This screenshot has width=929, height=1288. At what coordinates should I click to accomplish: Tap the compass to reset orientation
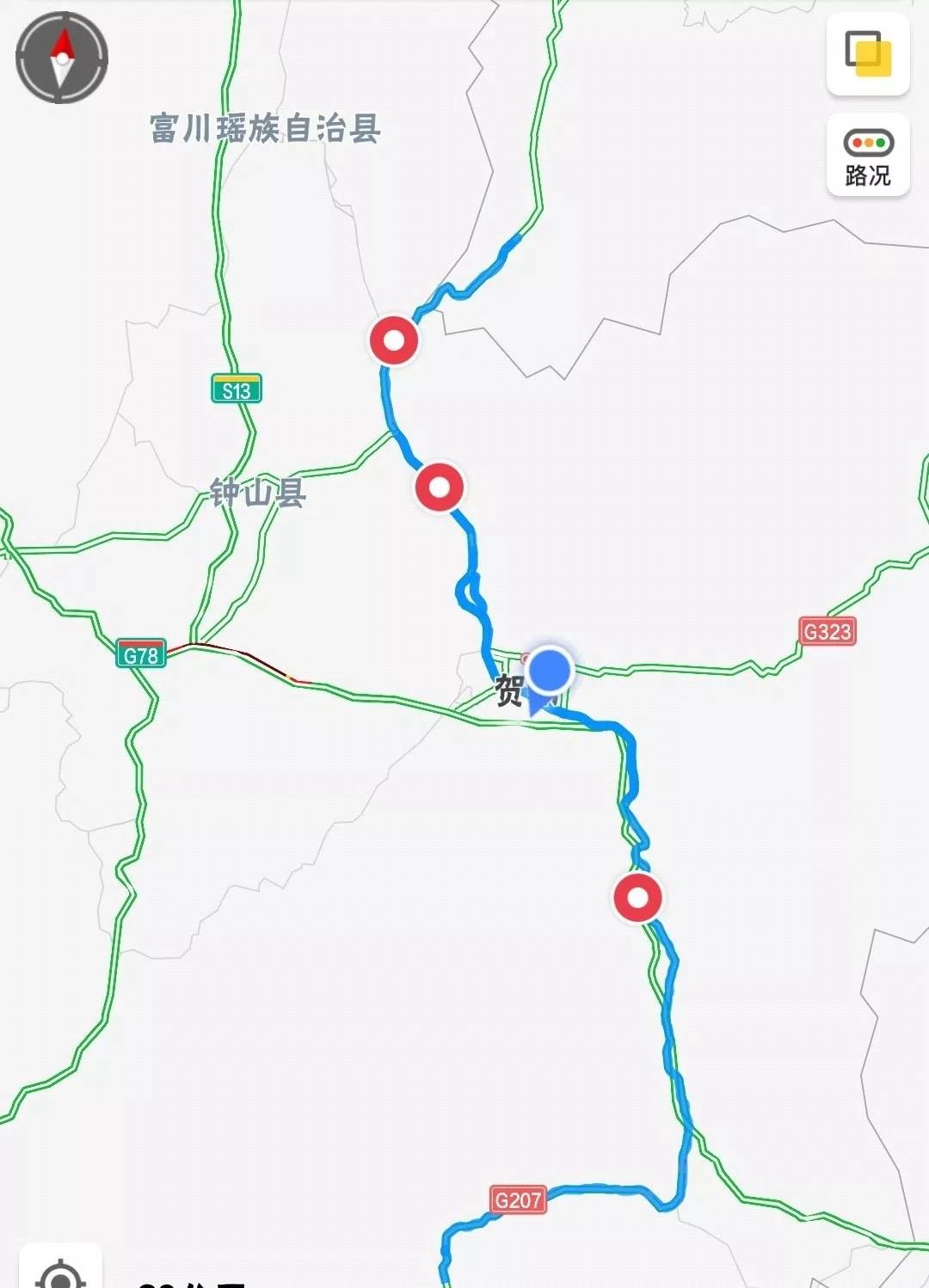pos(62,58)
